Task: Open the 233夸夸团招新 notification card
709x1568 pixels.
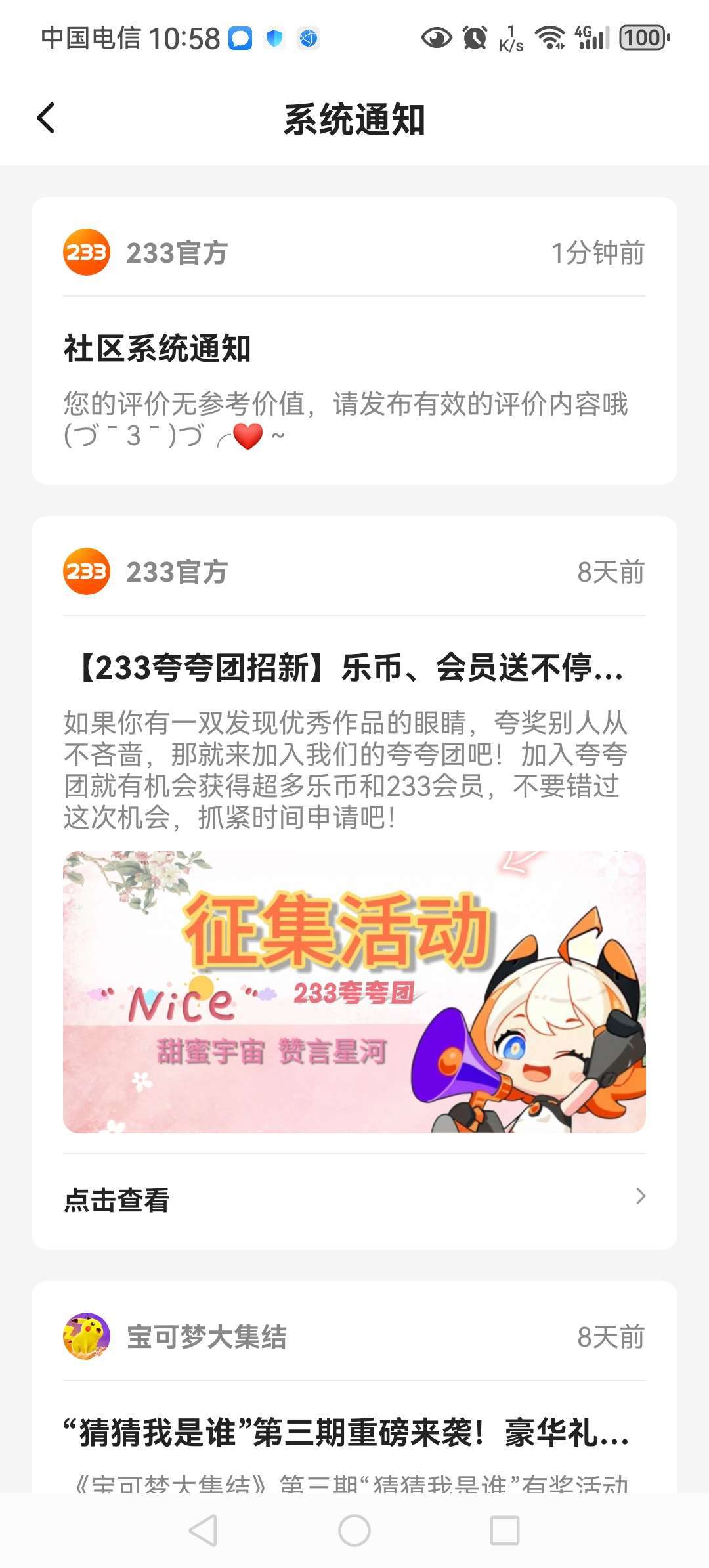Action: (353, 667)
